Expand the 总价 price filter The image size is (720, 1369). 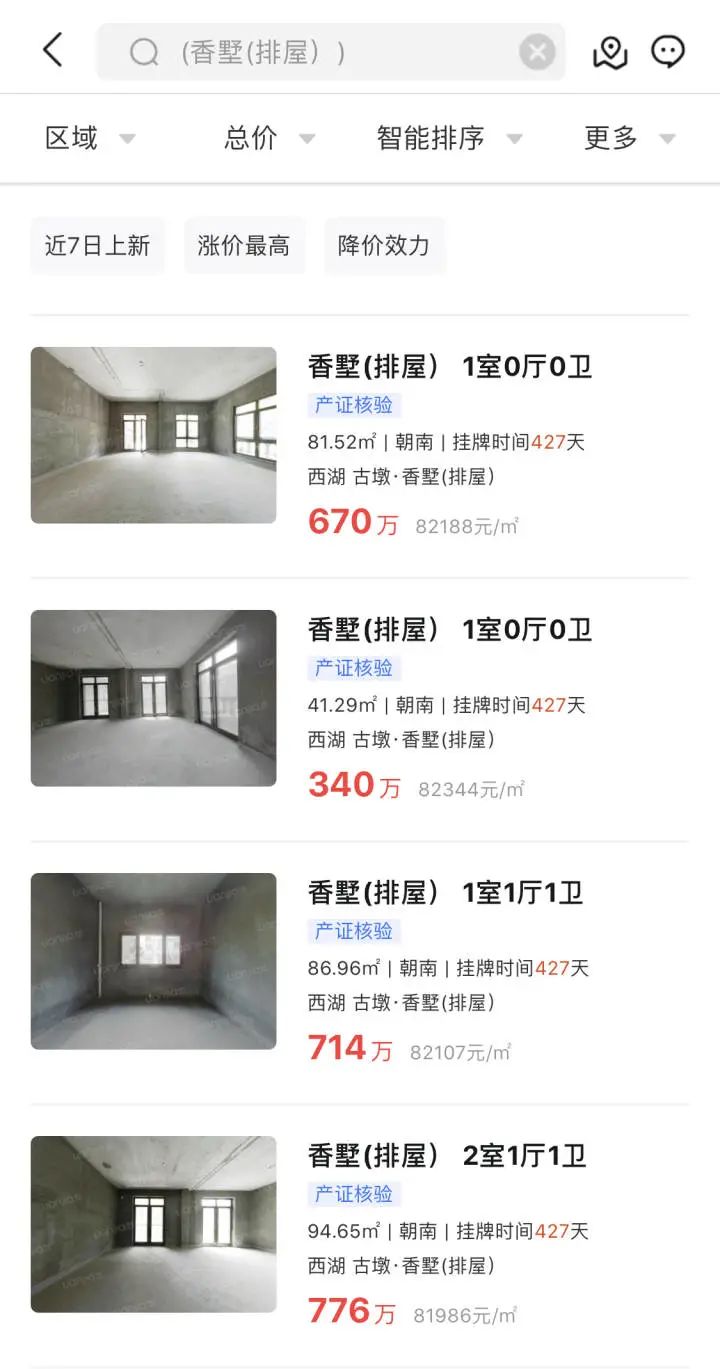pyautogui.click(x=269, y=138)
